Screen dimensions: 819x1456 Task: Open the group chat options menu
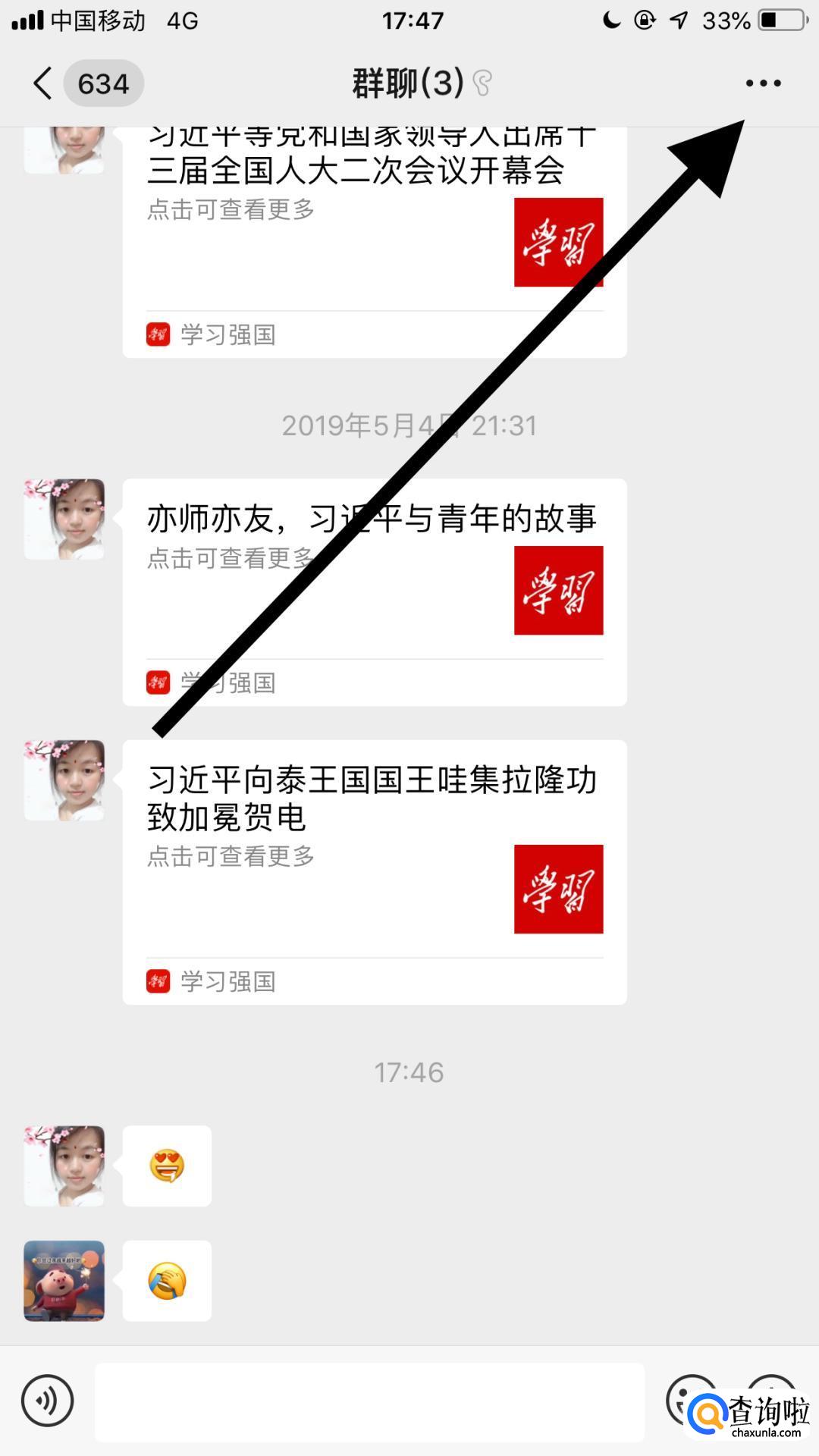763,83
